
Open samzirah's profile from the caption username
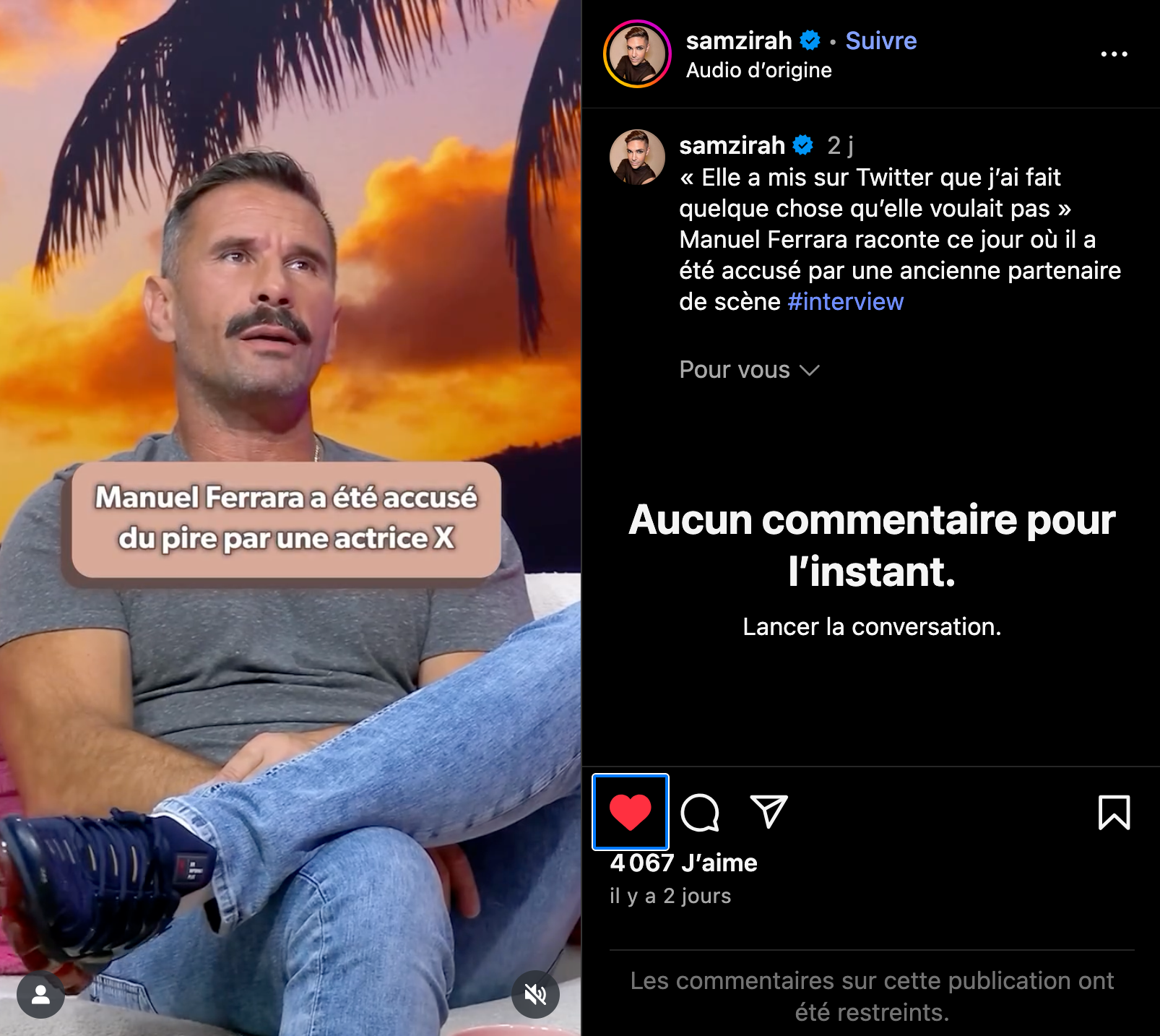[x=731, y=146]
